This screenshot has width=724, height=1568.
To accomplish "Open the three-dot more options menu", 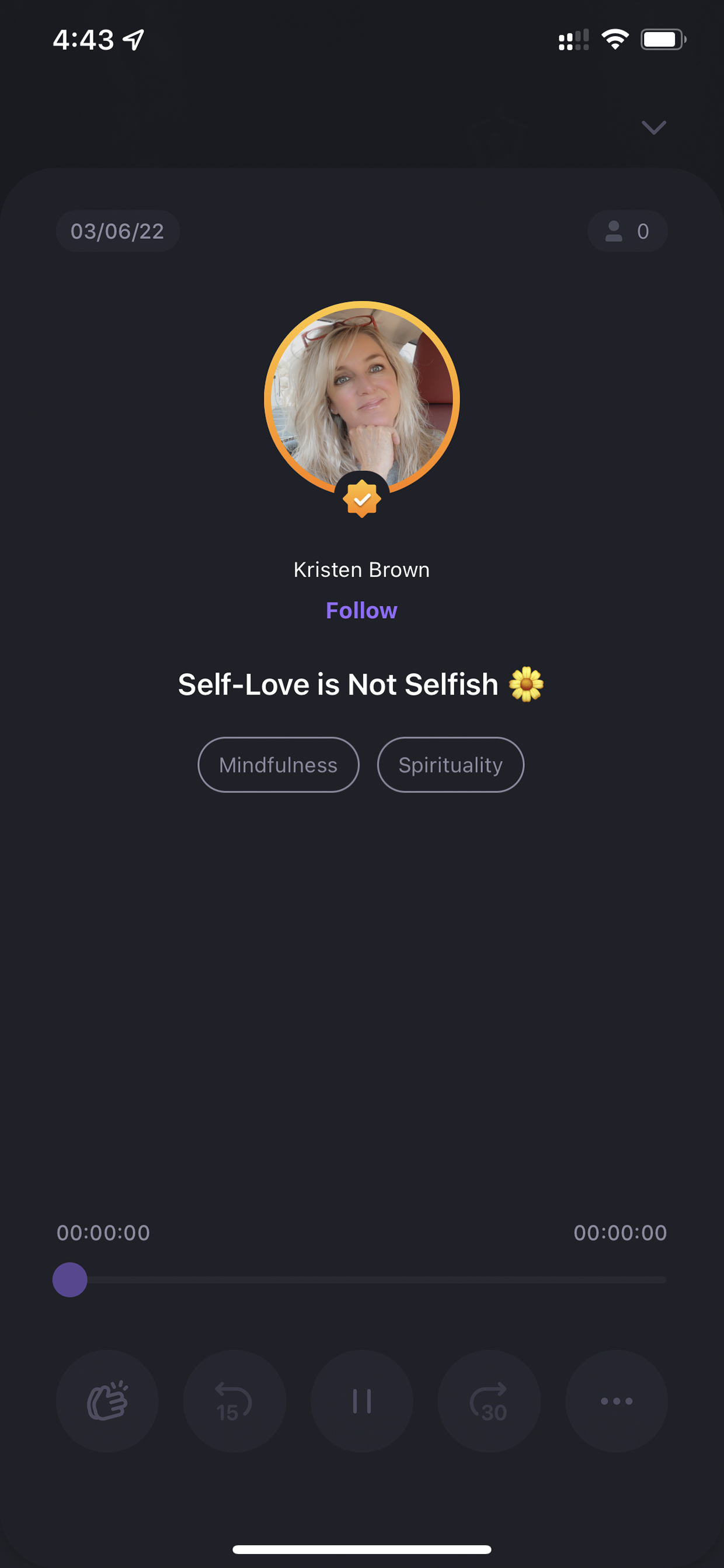I will (617, 1400).
